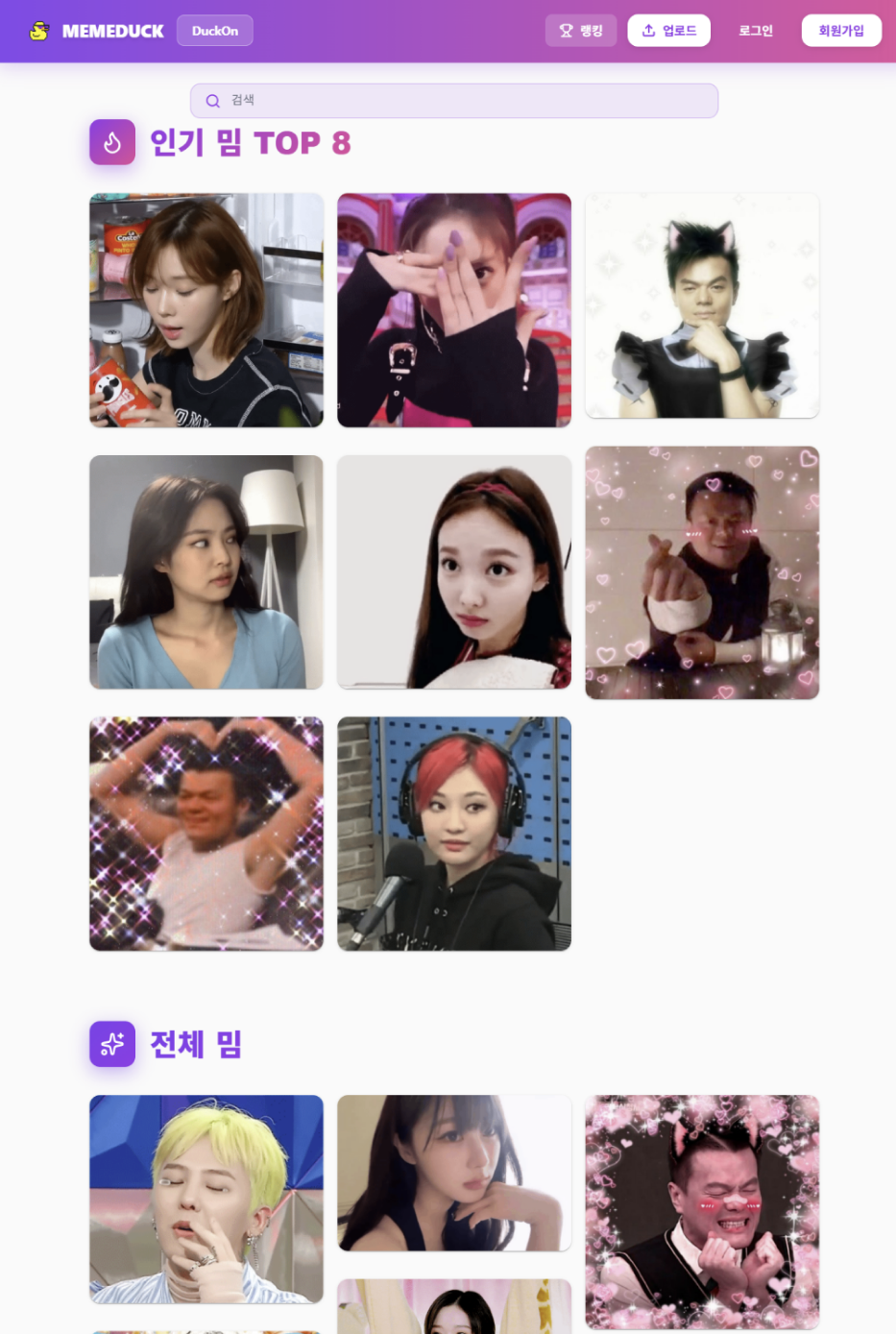
Task: Open the yellow-green haired man meme
Action: point(206,1199)
